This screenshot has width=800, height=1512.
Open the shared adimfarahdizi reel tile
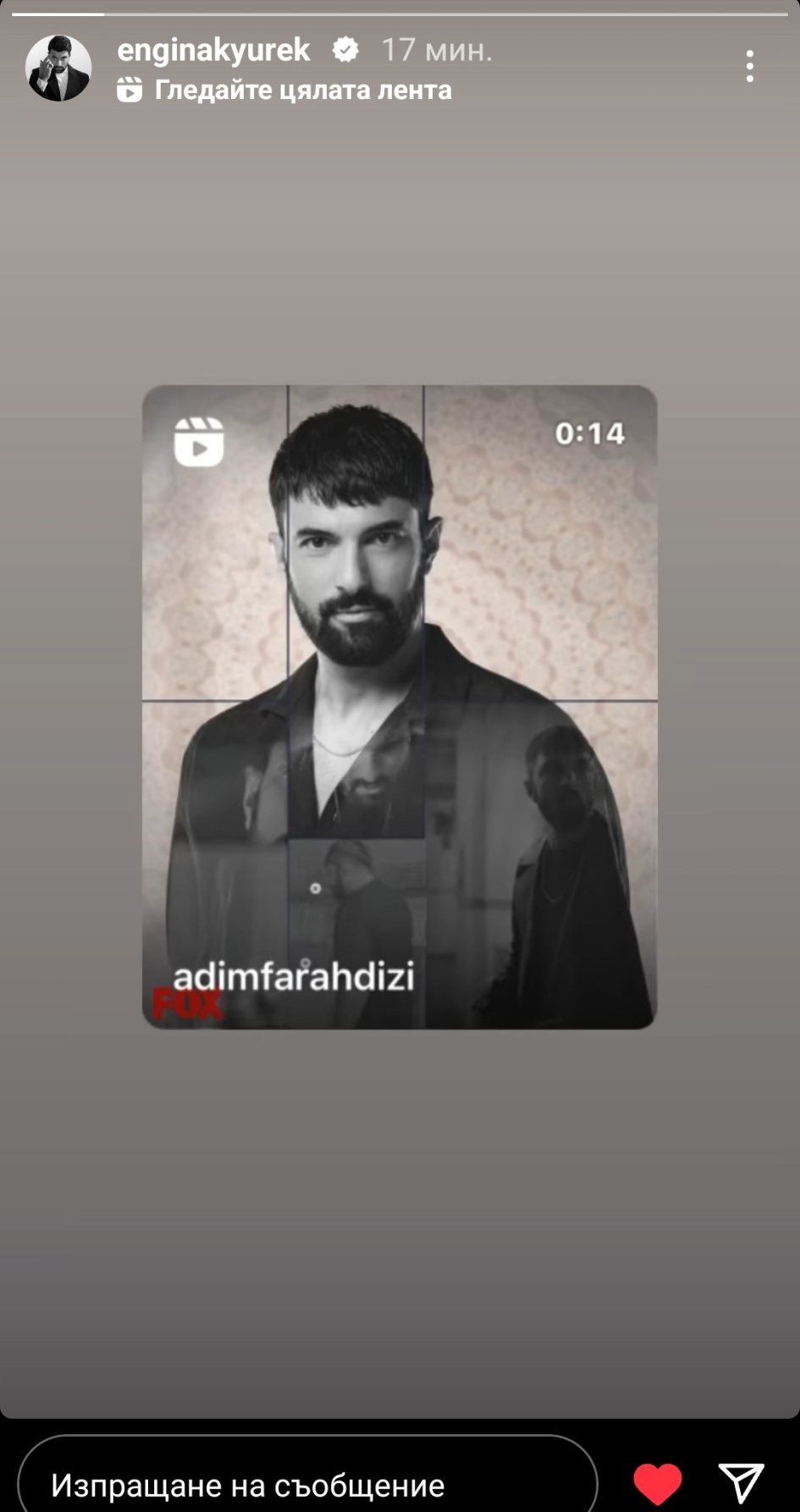click(400, 707)
